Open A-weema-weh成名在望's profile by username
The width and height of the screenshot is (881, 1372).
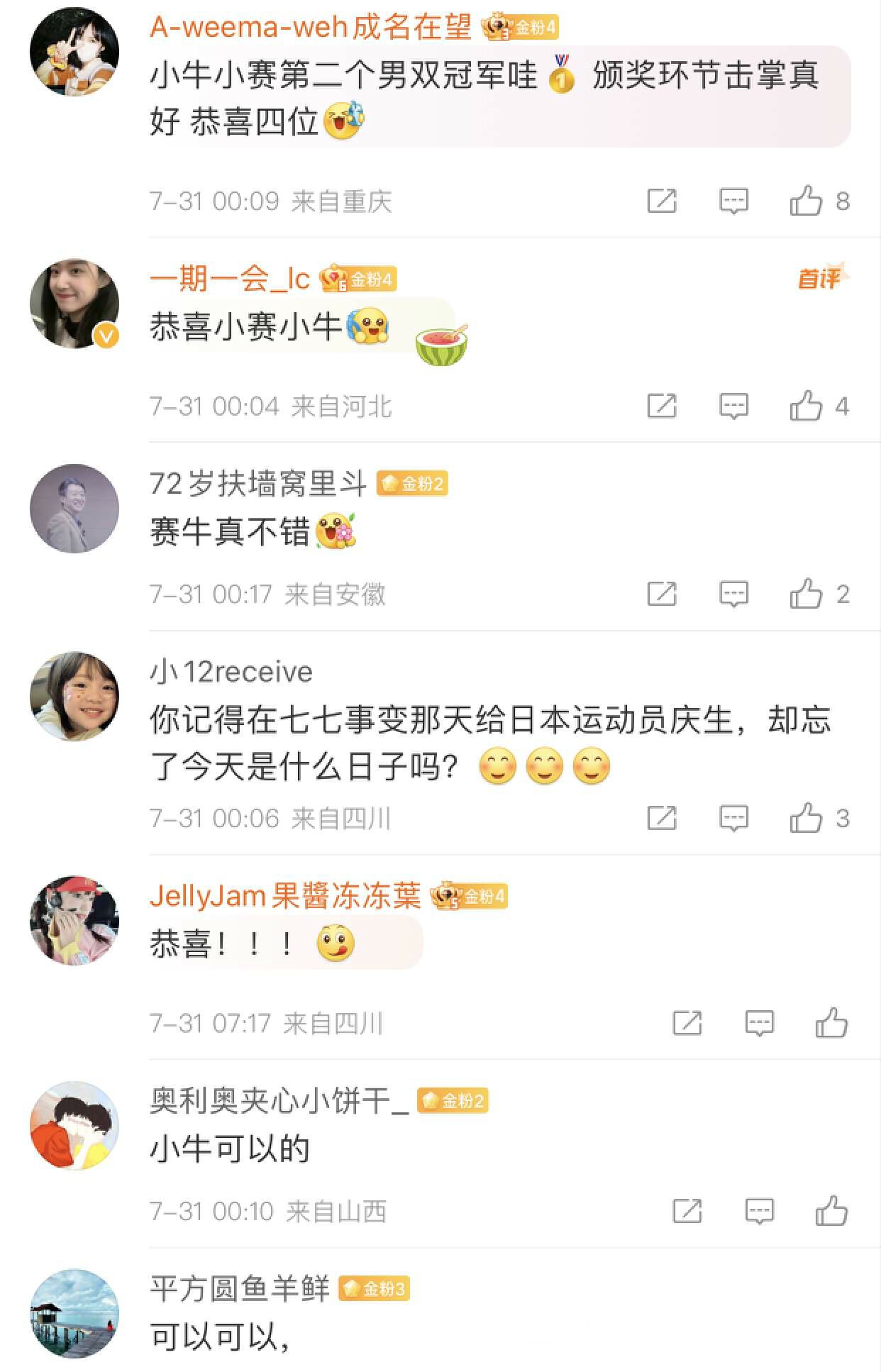coord(311,27)
